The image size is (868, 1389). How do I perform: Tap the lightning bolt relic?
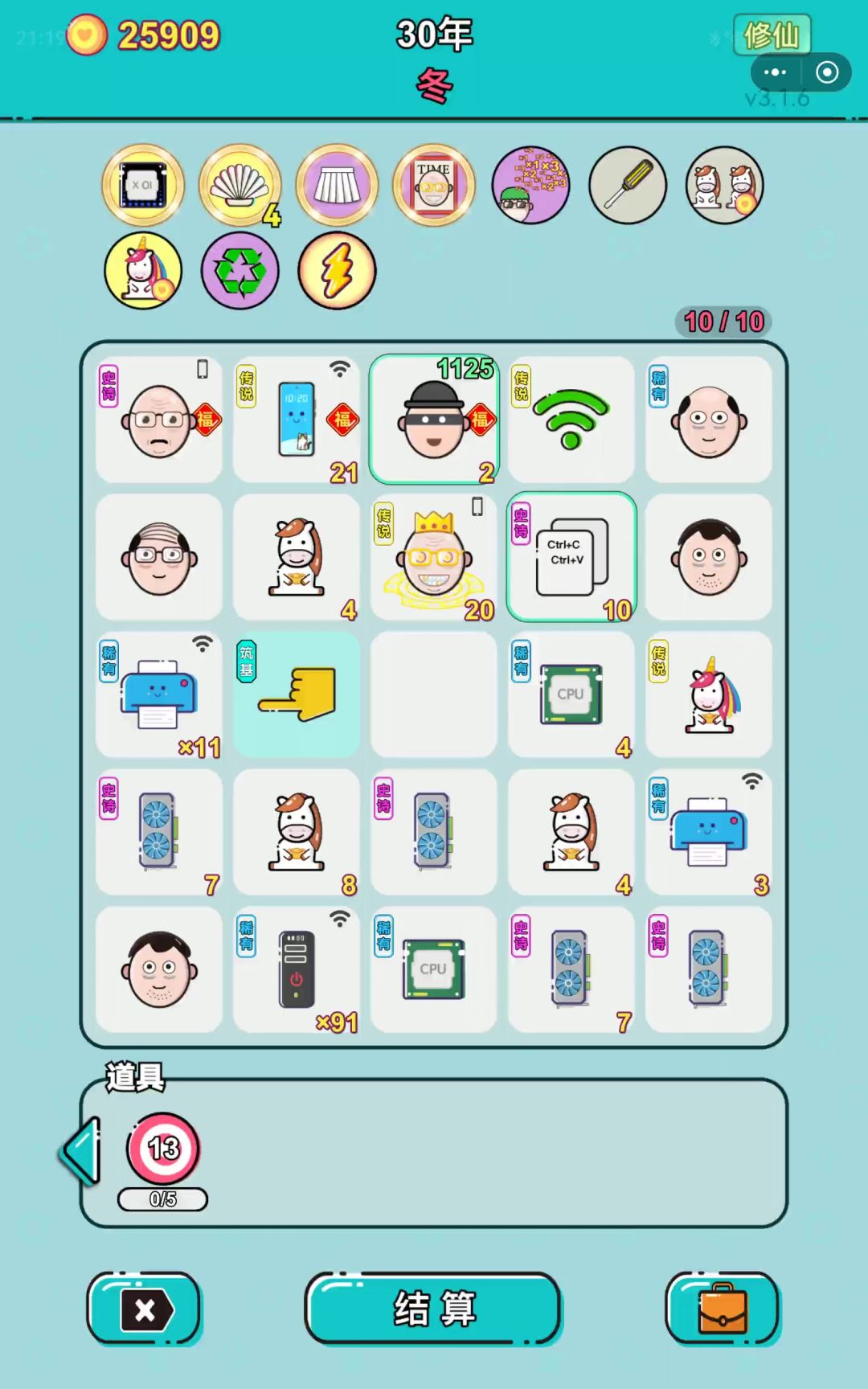click(337, 271)
